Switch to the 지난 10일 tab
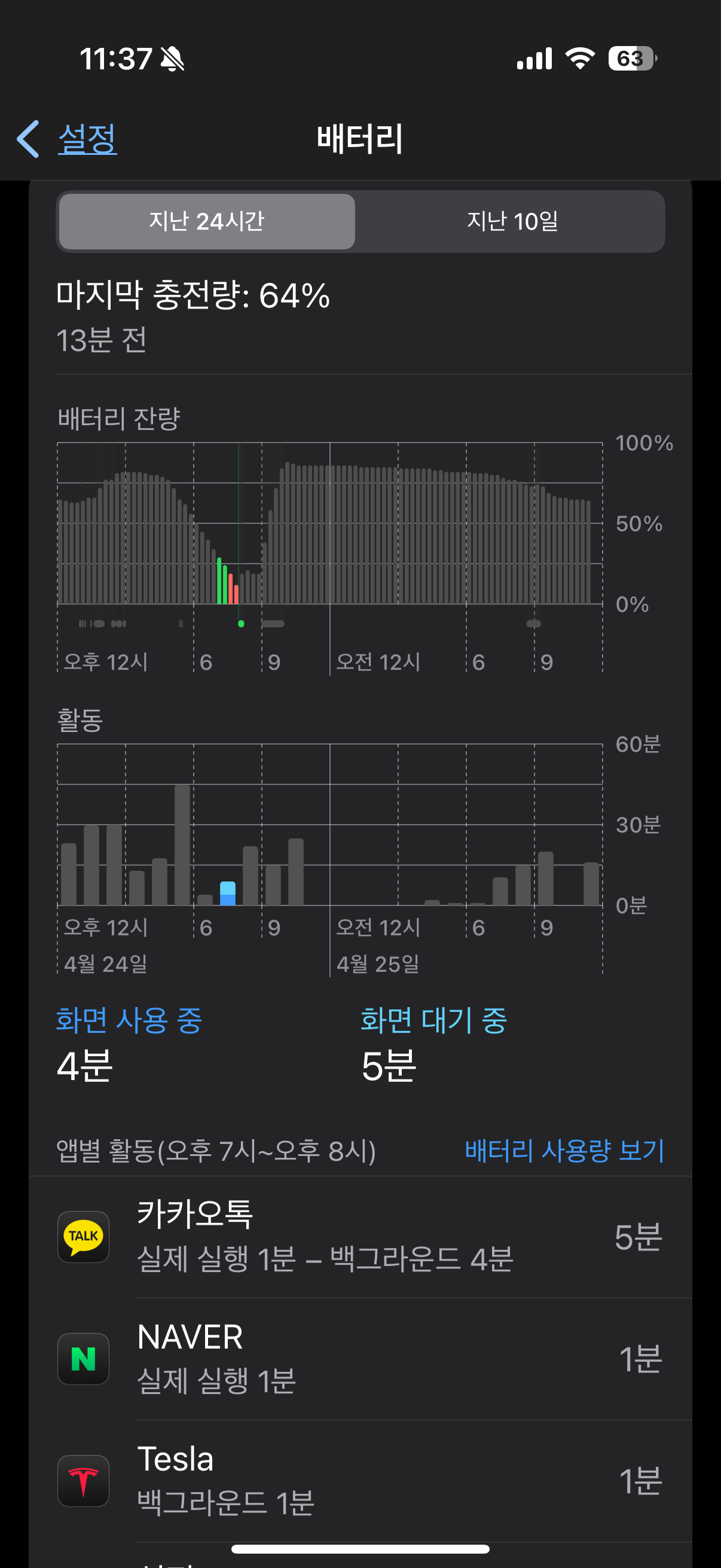 (512, 221)
